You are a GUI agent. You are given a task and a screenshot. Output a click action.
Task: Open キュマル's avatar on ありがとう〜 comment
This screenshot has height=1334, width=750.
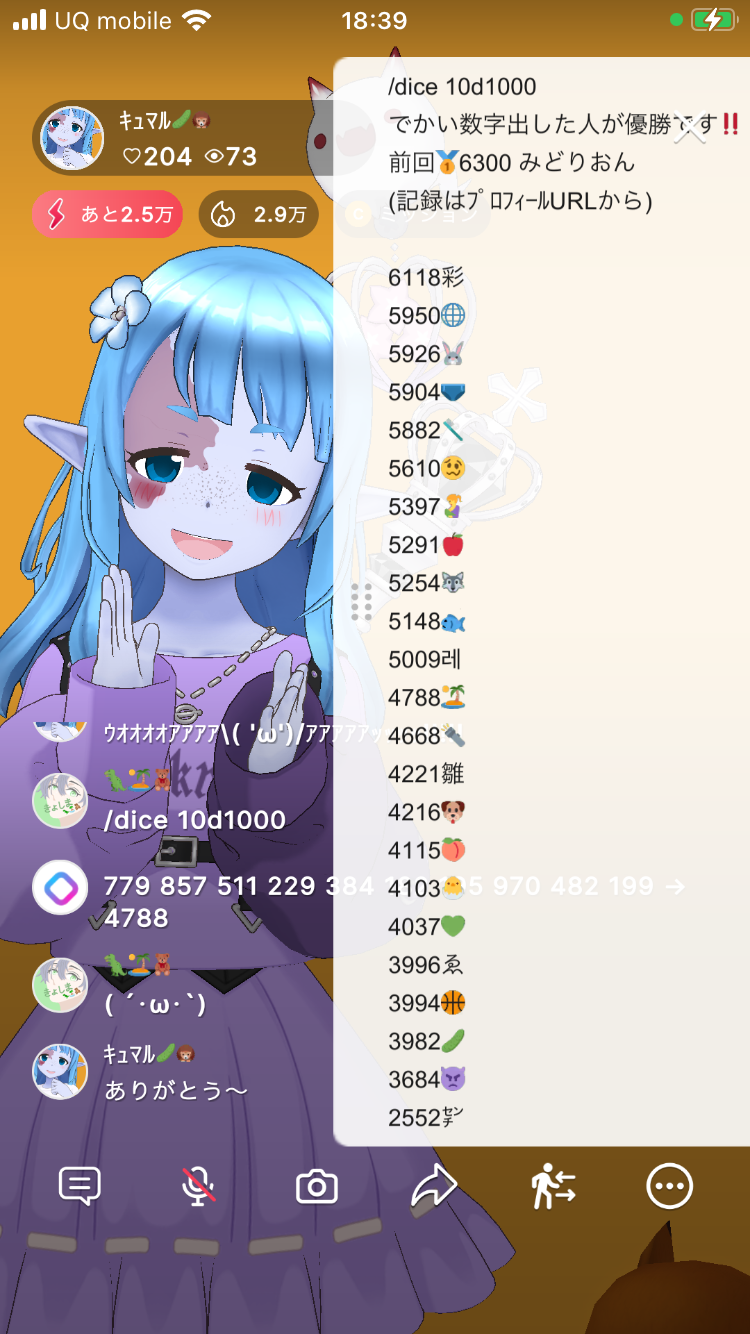click(x=60, y=1071)
